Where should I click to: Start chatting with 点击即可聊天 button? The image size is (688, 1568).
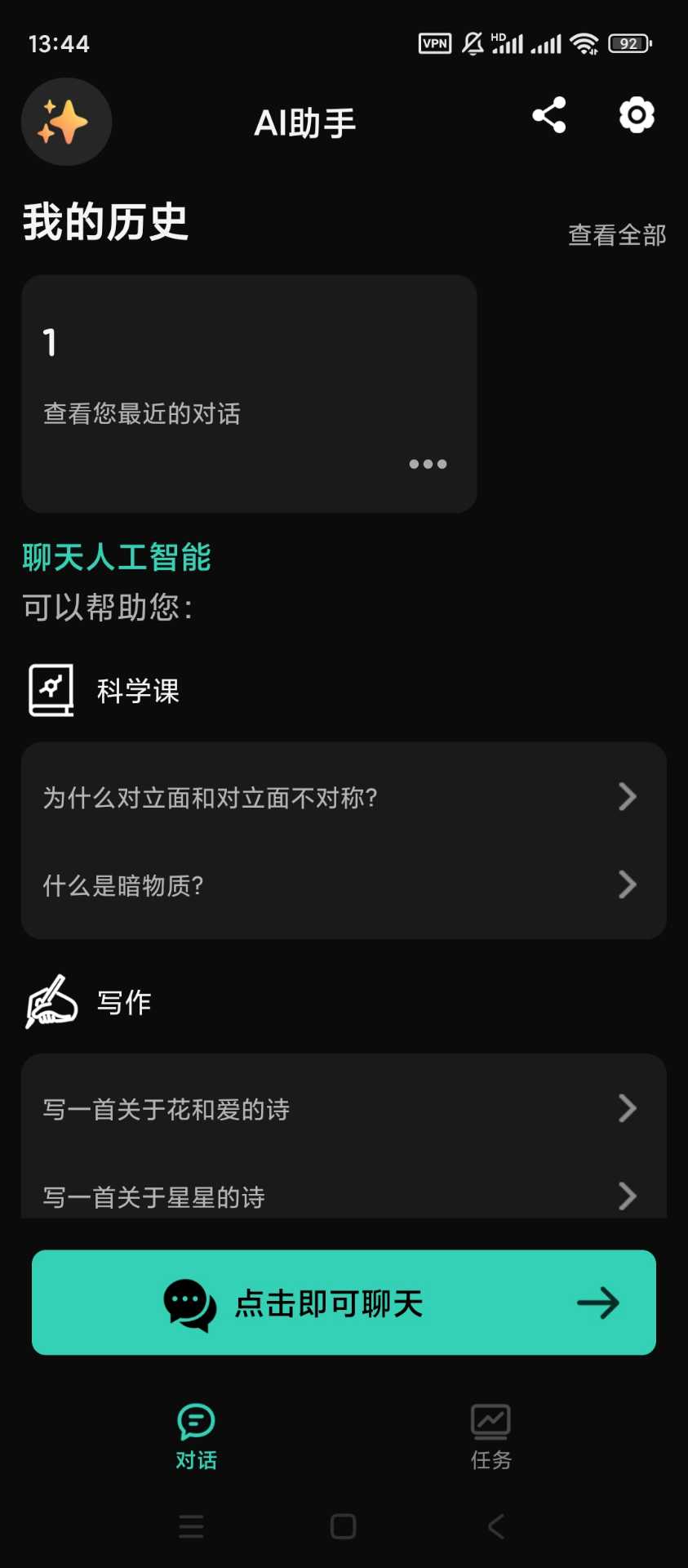(x=344, y=1303)
